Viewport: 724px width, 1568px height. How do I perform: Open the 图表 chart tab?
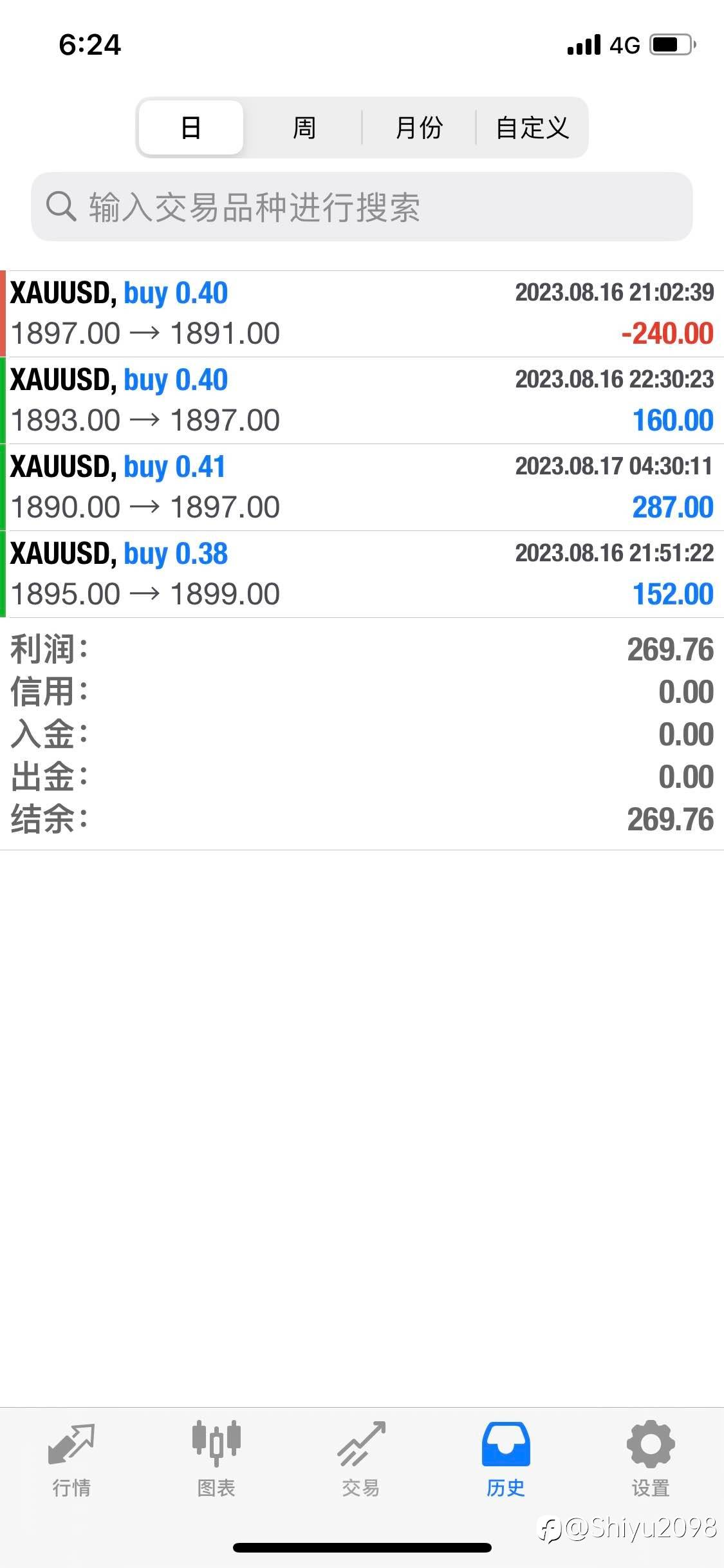coord(216,1459)
